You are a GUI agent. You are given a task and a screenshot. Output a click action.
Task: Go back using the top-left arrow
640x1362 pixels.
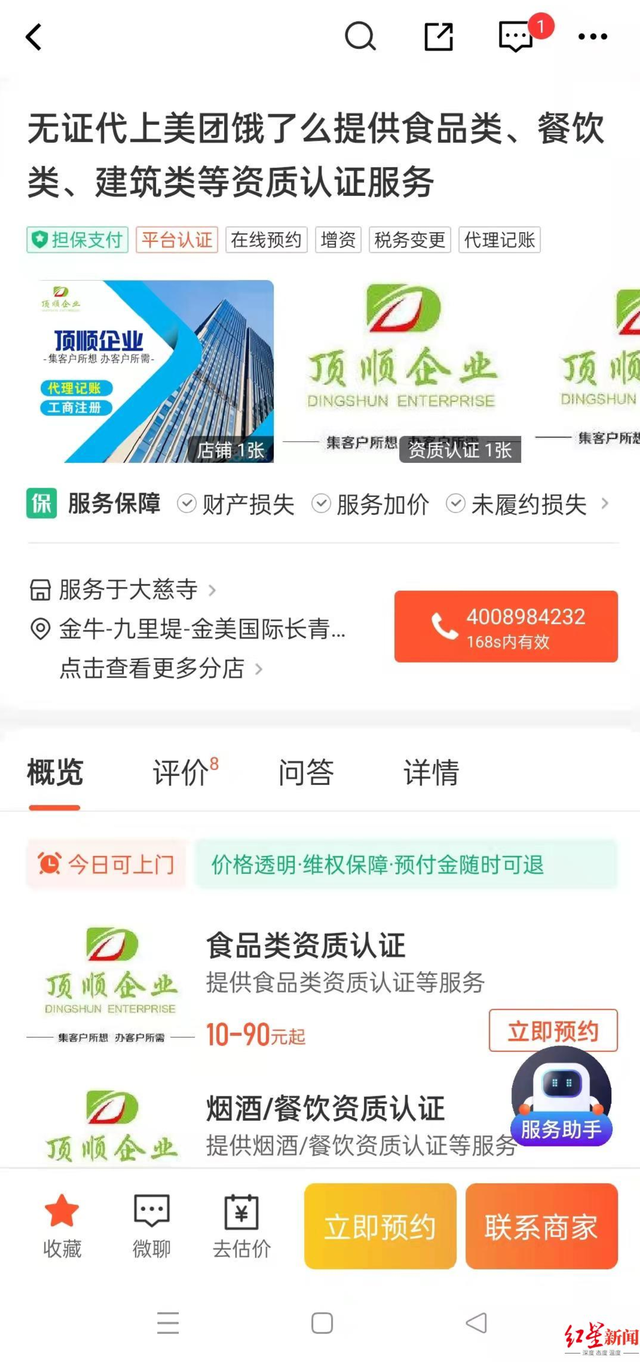pos(34,37)
